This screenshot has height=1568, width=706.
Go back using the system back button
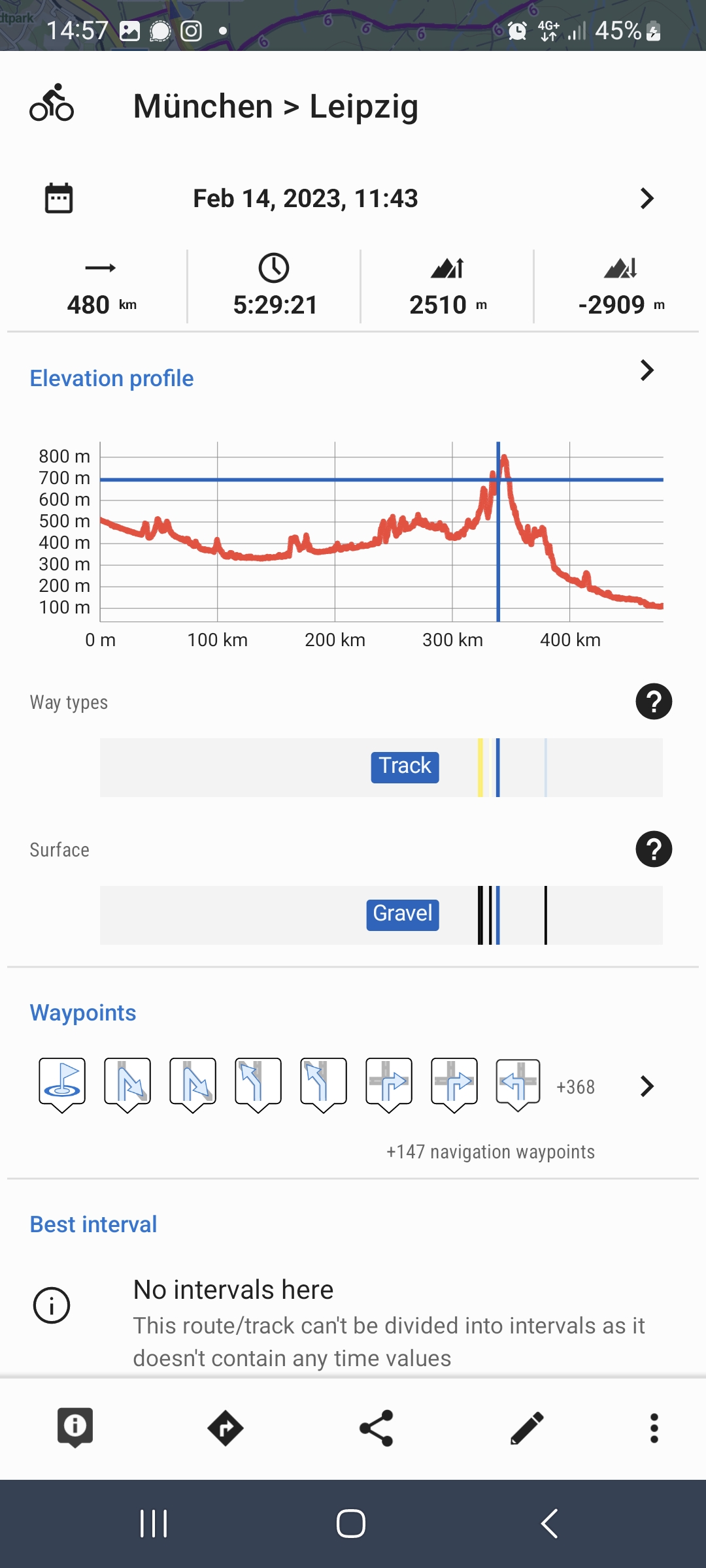[550, 1524]
